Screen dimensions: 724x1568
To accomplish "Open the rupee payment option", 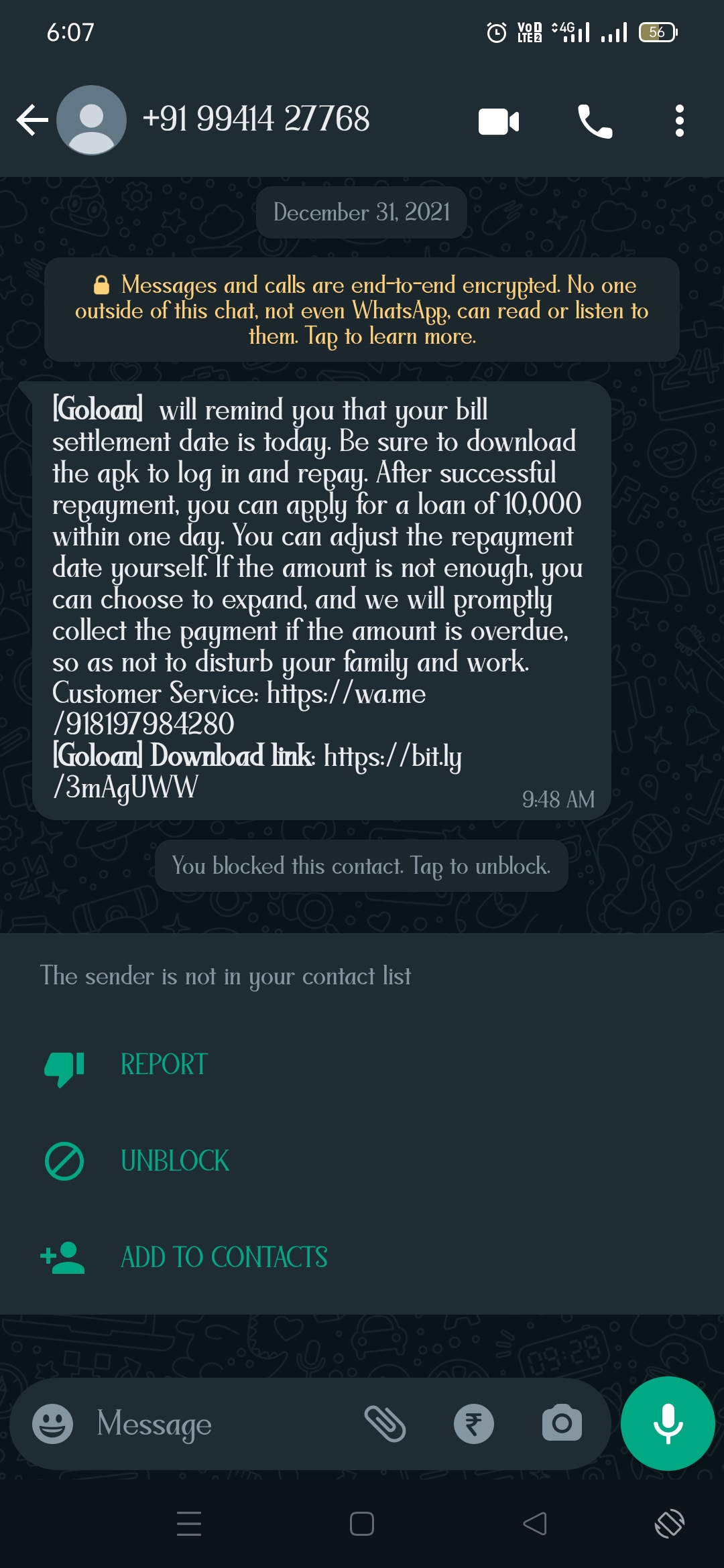I will [473, 1423].
